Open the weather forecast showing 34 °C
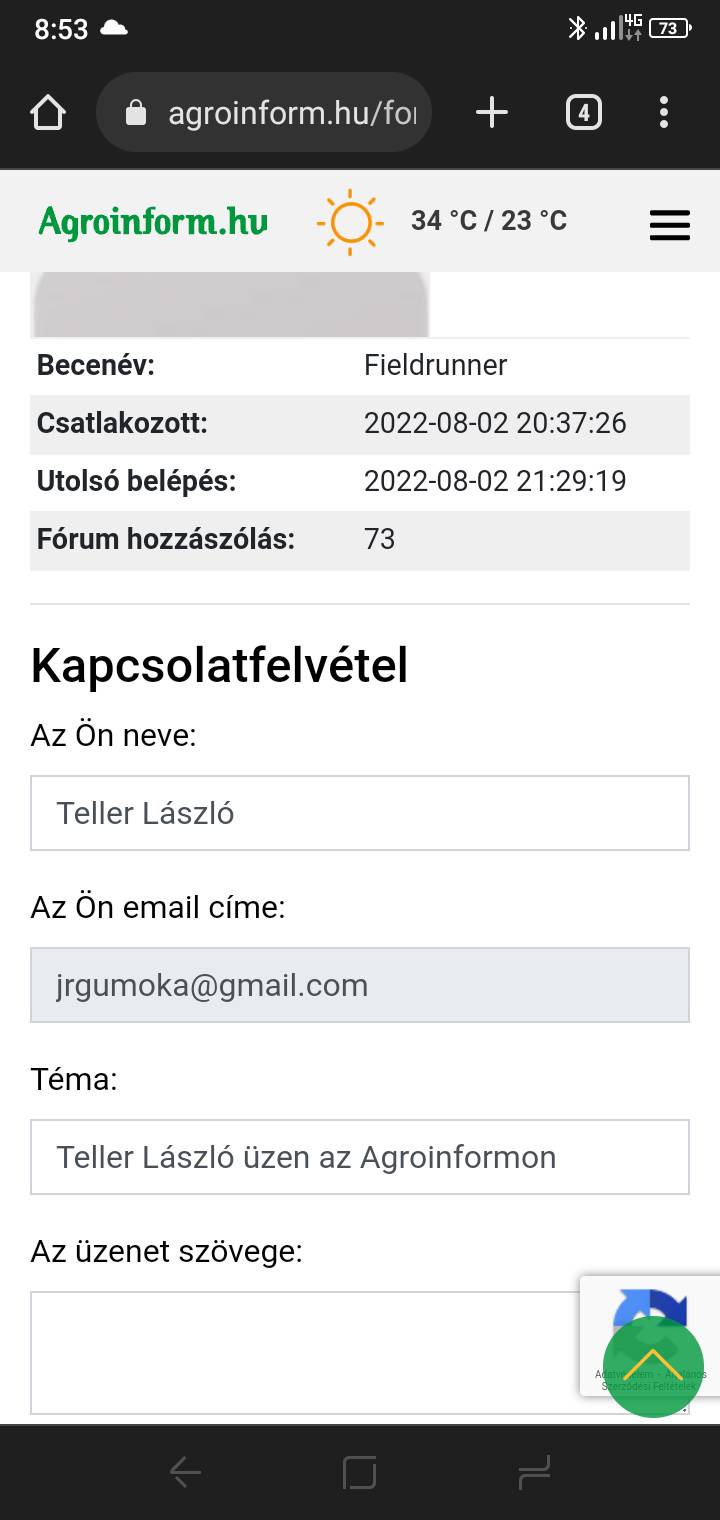The width and height of the screenshot is (720, 1520). [x=442, y=221]
